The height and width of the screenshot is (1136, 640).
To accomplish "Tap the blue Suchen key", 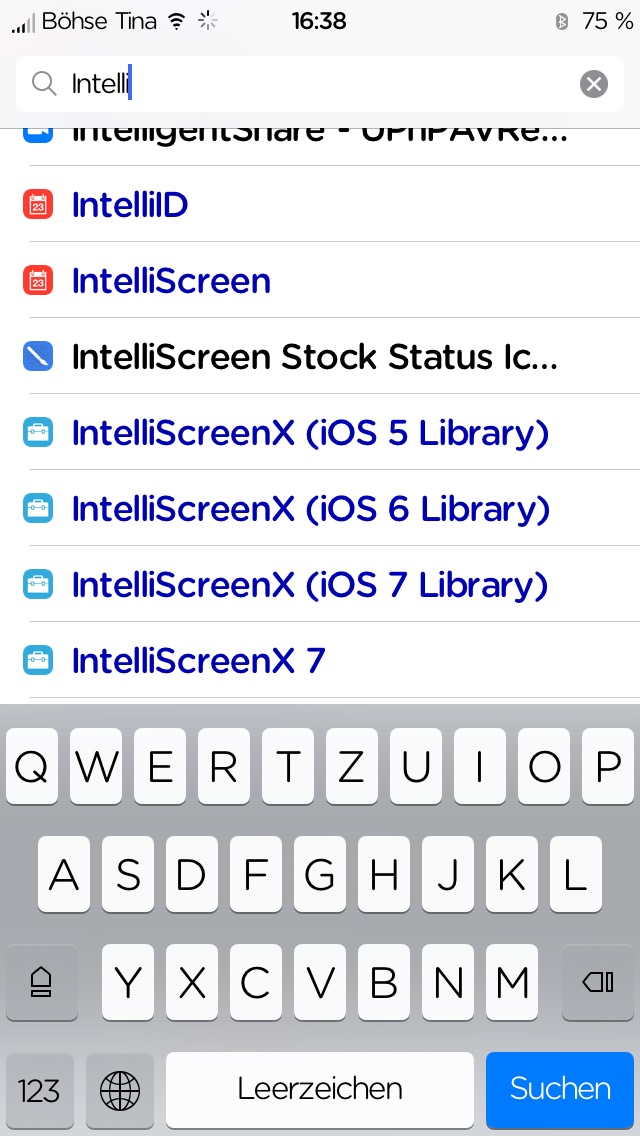I will (560, 1089).
